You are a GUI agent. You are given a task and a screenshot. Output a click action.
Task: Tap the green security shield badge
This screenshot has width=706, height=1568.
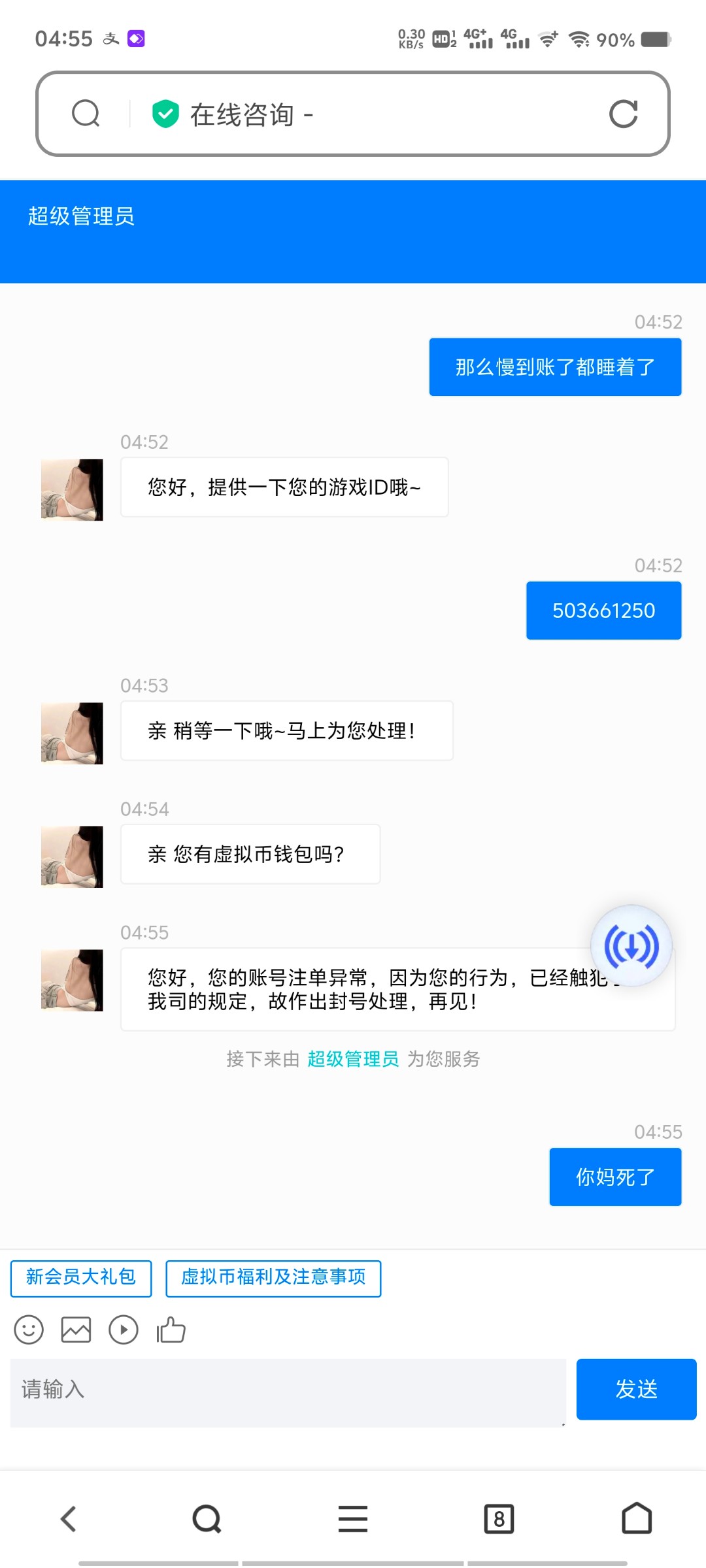click(165, 114)
